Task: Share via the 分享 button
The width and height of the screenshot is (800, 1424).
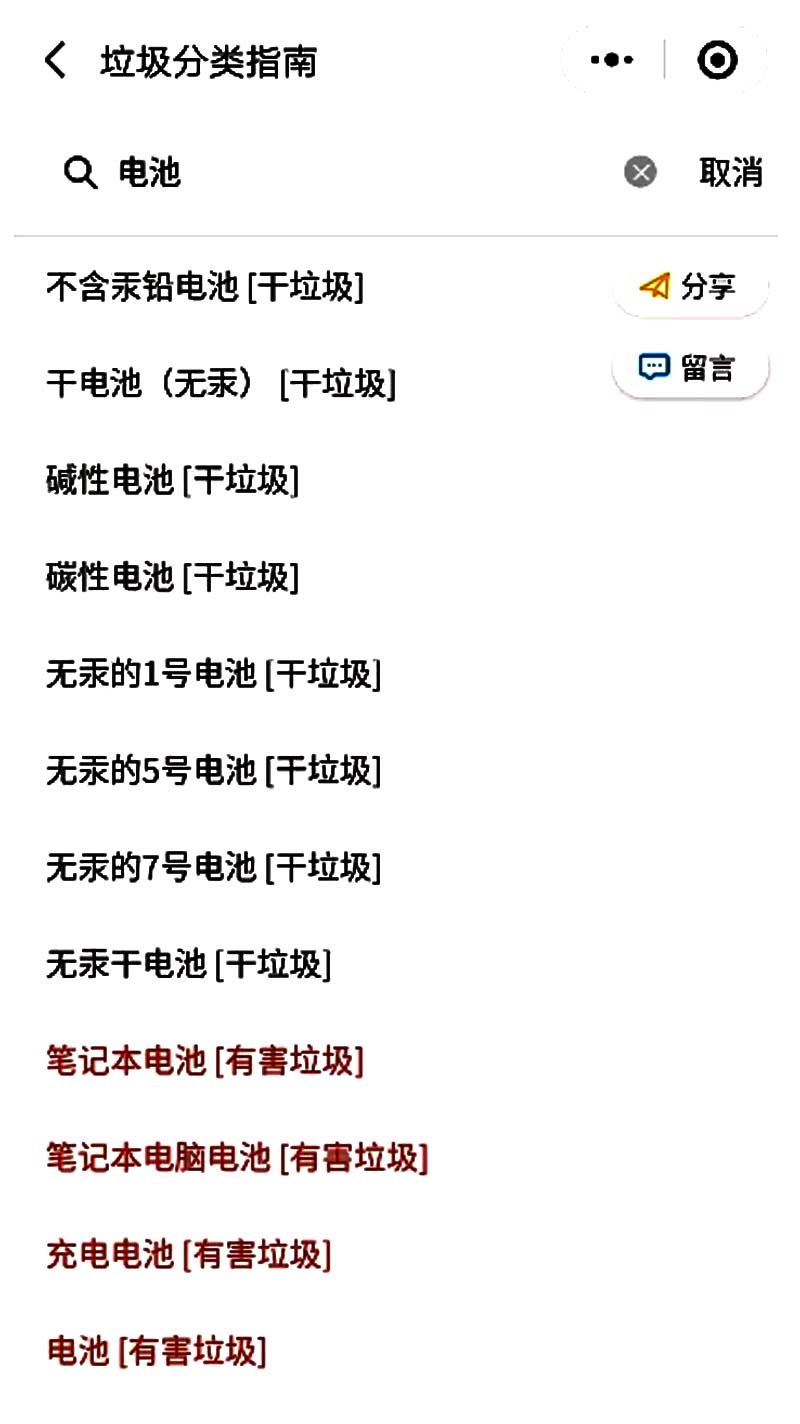Action: click(x=691, y=288)
